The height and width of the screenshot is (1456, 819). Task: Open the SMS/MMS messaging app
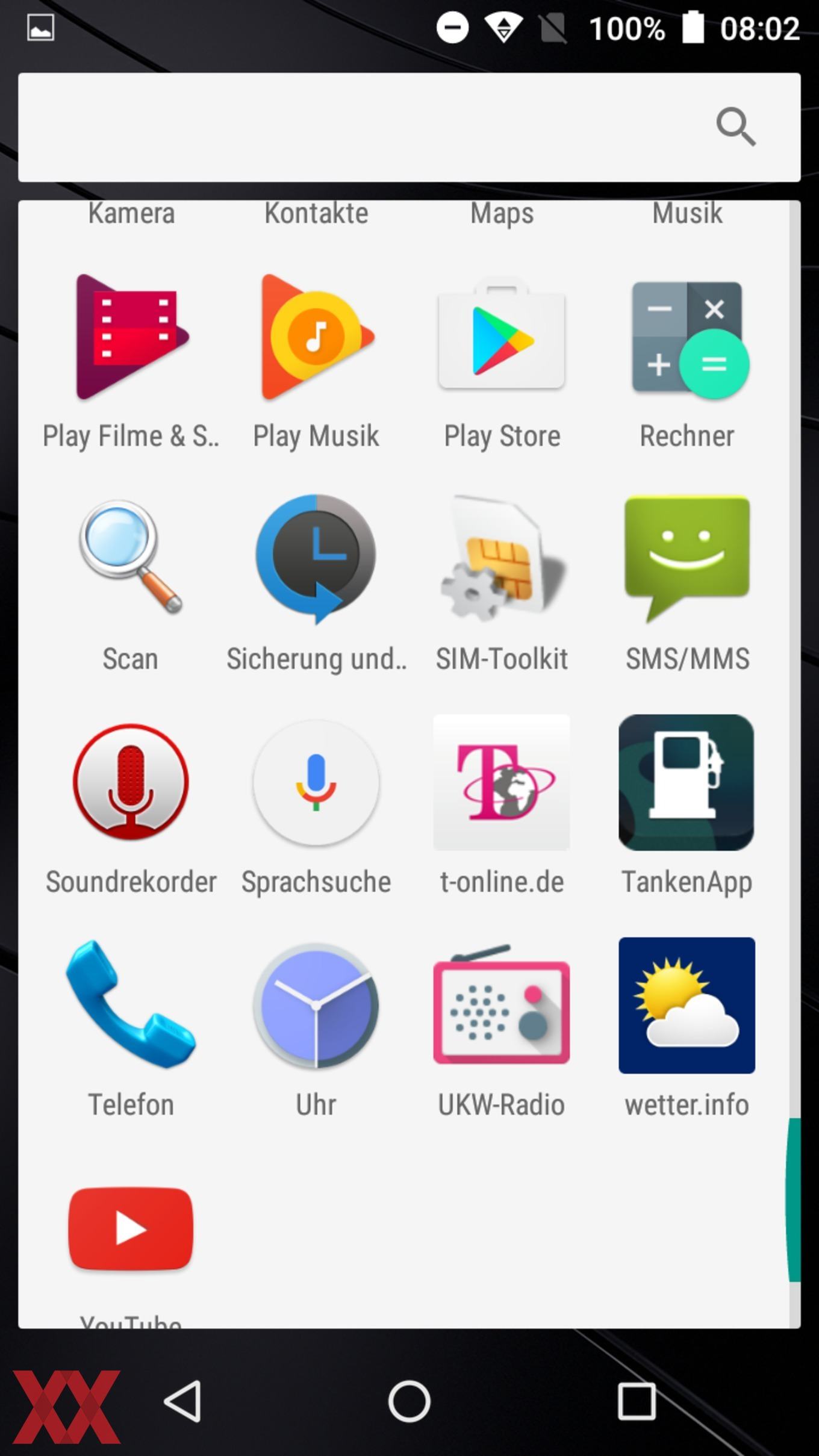coord(687,557)
